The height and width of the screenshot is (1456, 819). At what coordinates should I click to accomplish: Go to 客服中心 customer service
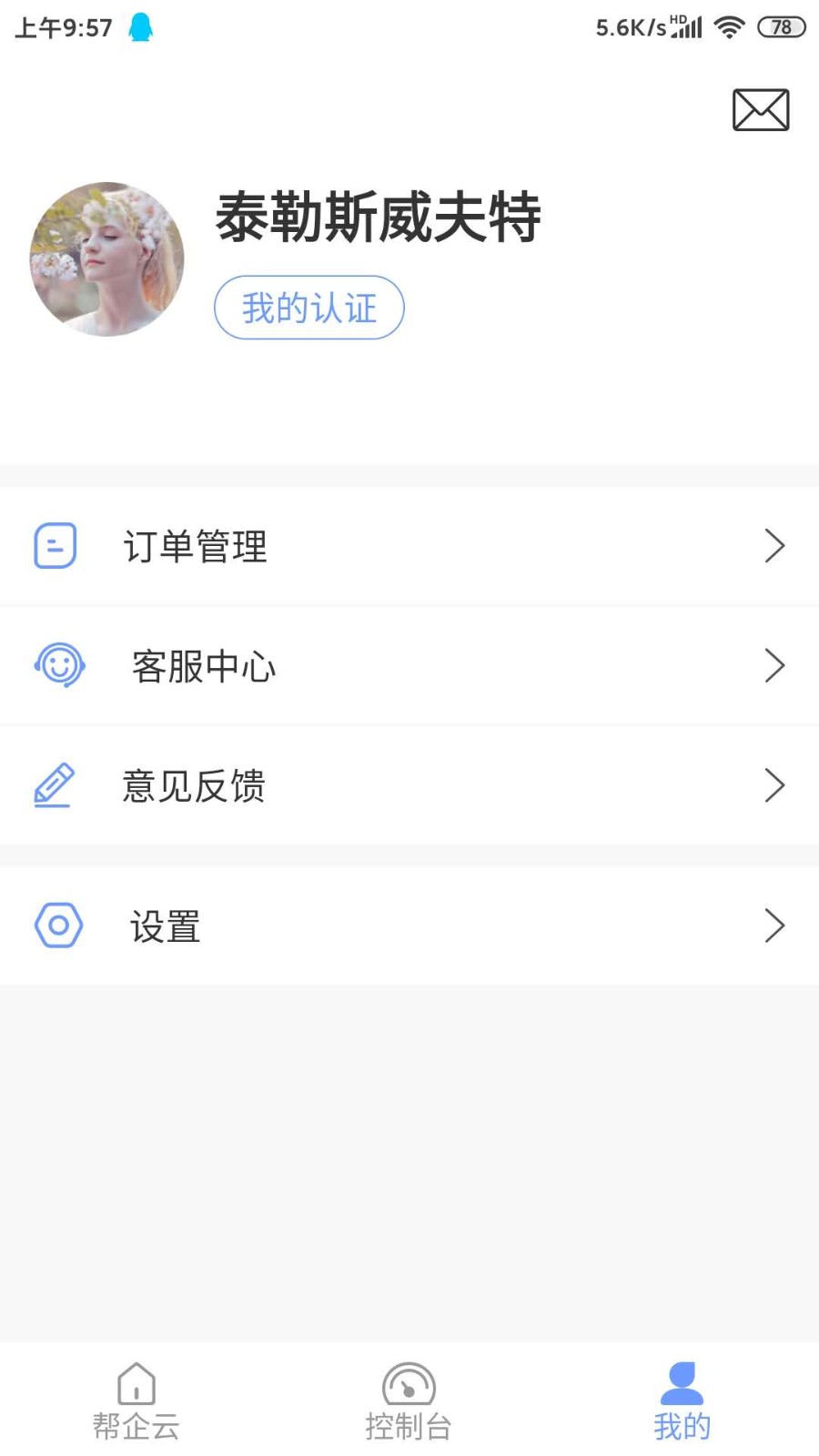pyautogui.click(x=409, y=666)
